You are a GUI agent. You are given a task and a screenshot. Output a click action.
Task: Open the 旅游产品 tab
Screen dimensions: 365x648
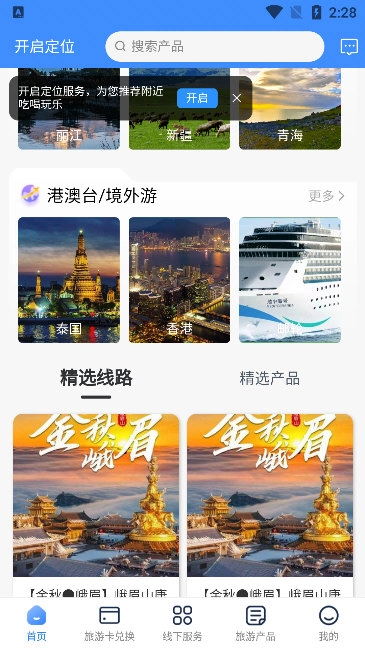point(255,623)
